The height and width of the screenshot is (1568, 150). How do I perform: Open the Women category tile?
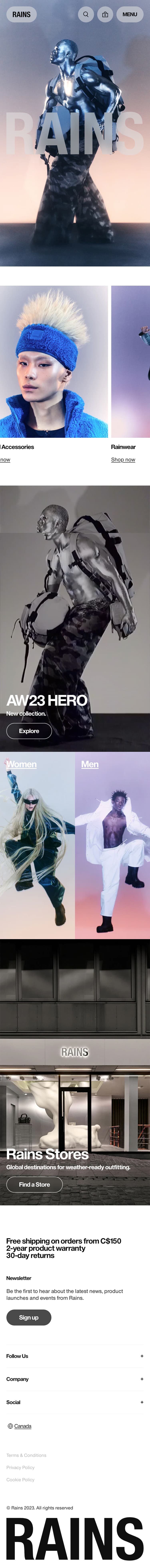(x=37, y=846)
